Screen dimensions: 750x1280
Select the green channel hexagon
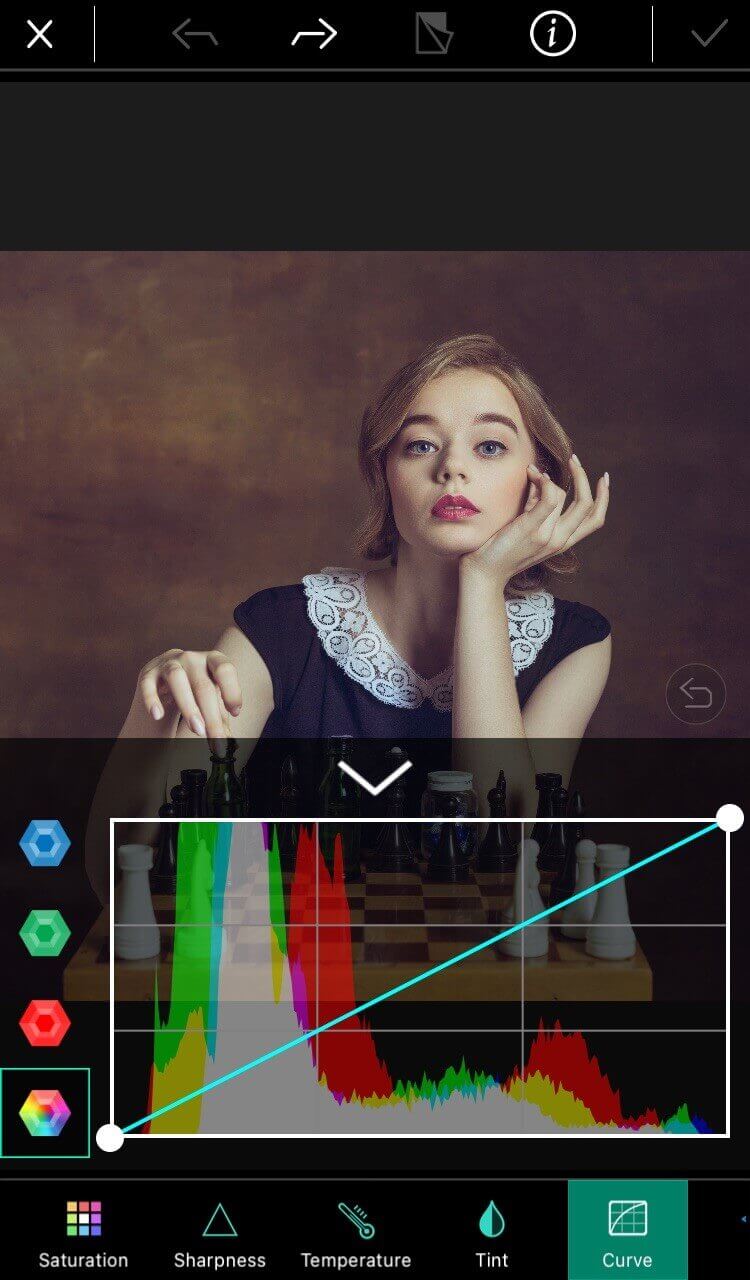click(45, 933)
